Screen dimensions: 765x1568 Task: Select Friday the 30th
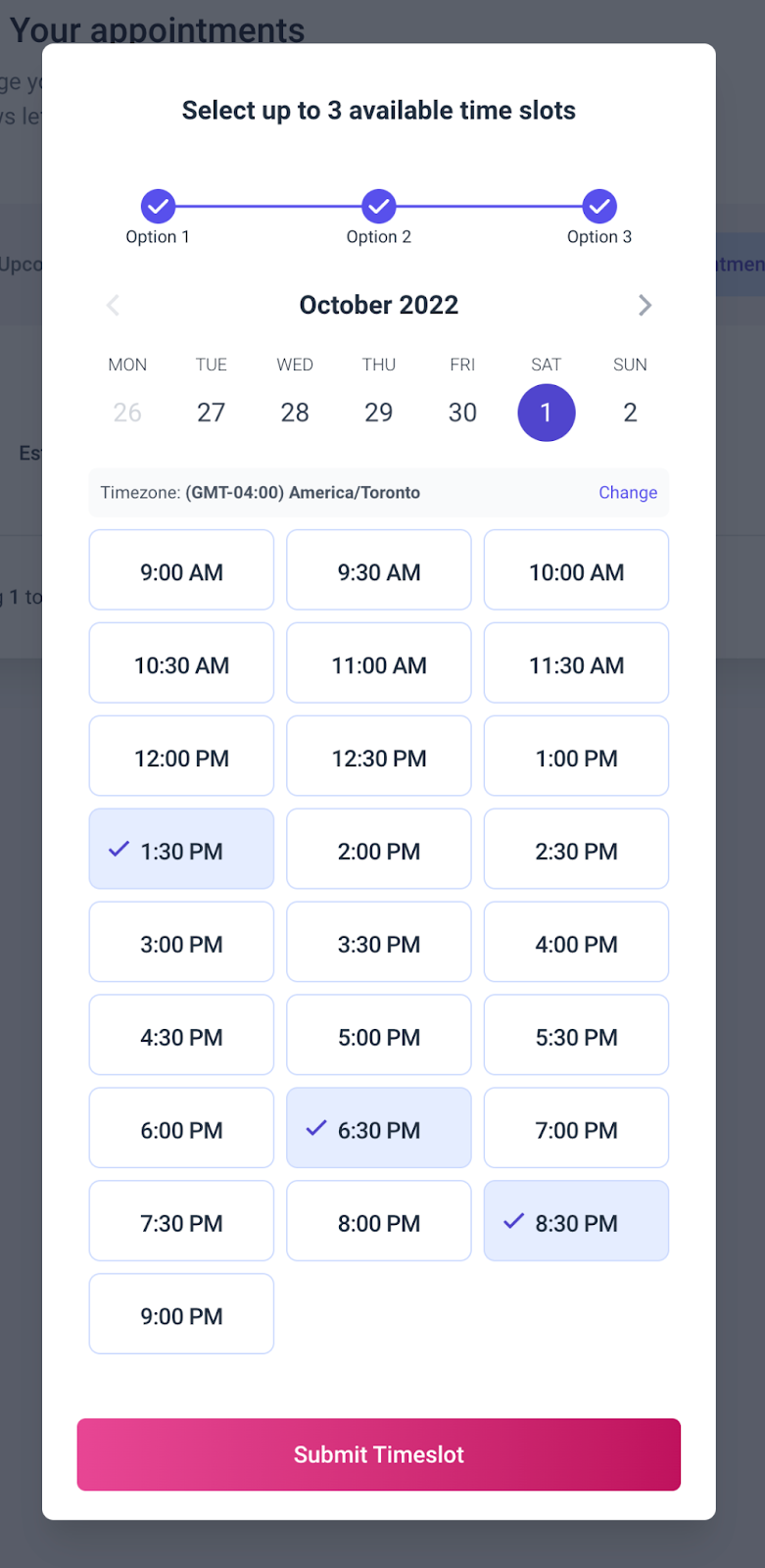pos(462,413)
